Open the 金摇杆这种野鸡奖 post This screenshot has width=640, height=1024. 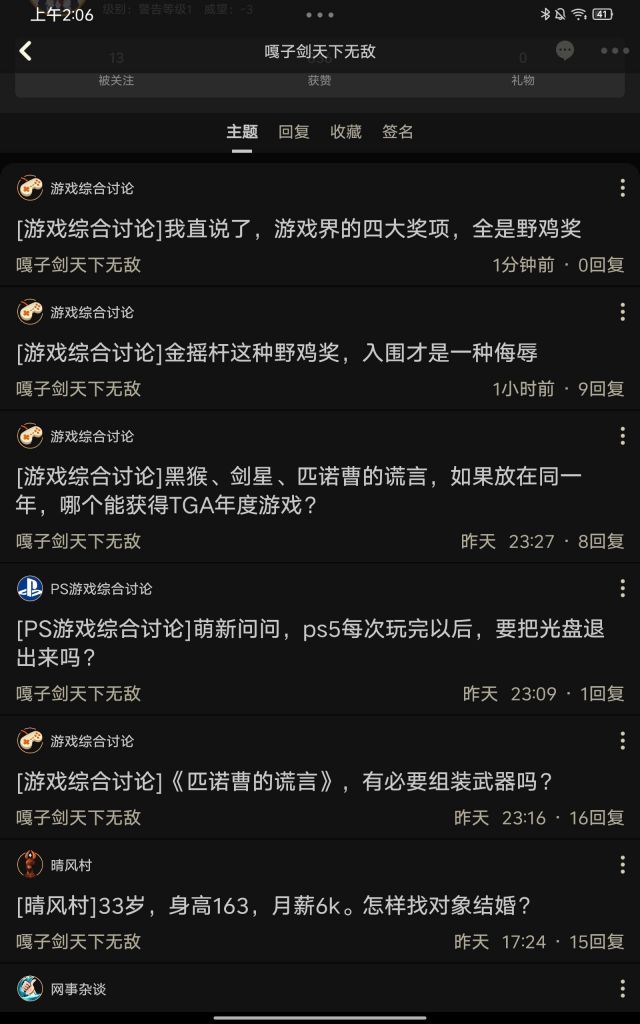(x=278, y=353)
